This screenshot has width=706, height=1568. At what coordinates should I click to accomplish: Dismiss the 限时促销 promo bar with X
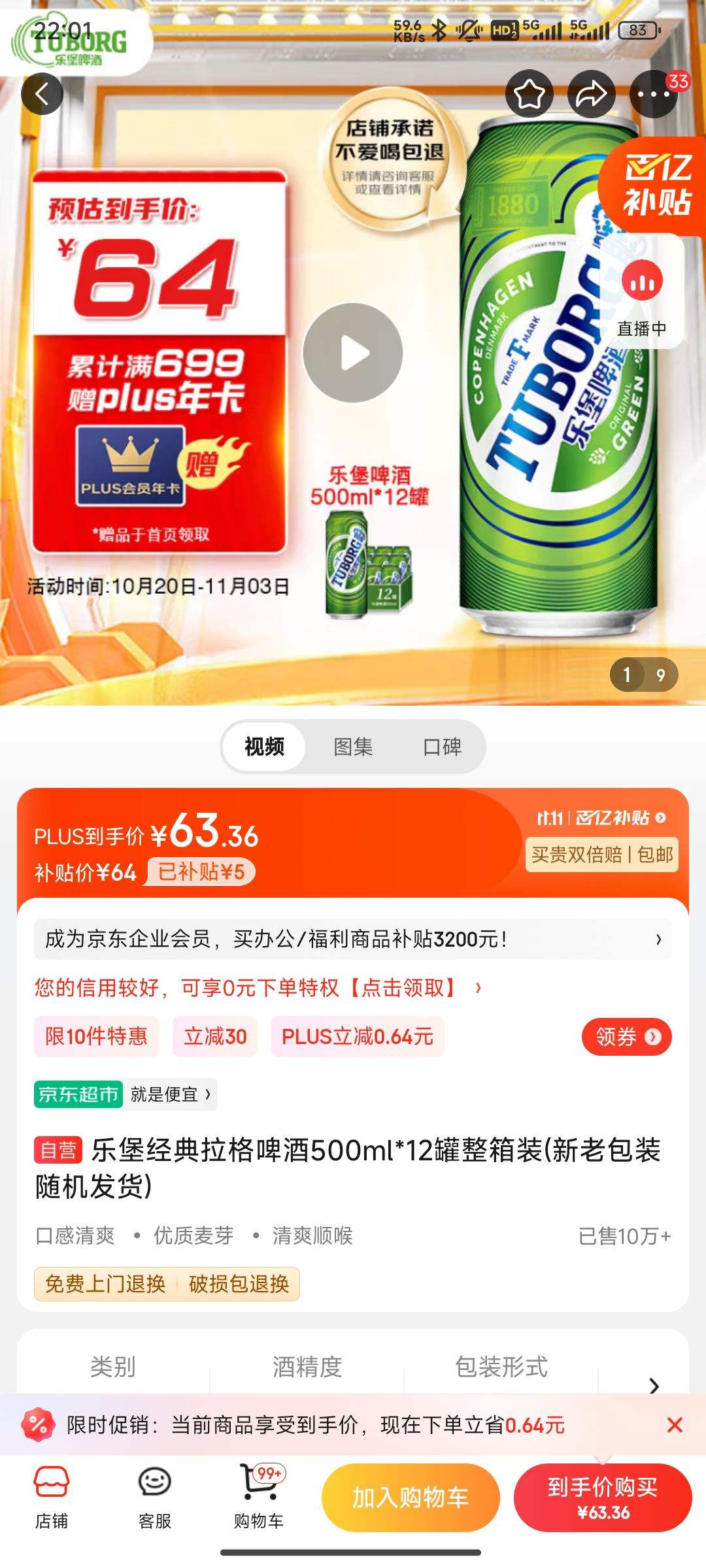[675, 1426]
